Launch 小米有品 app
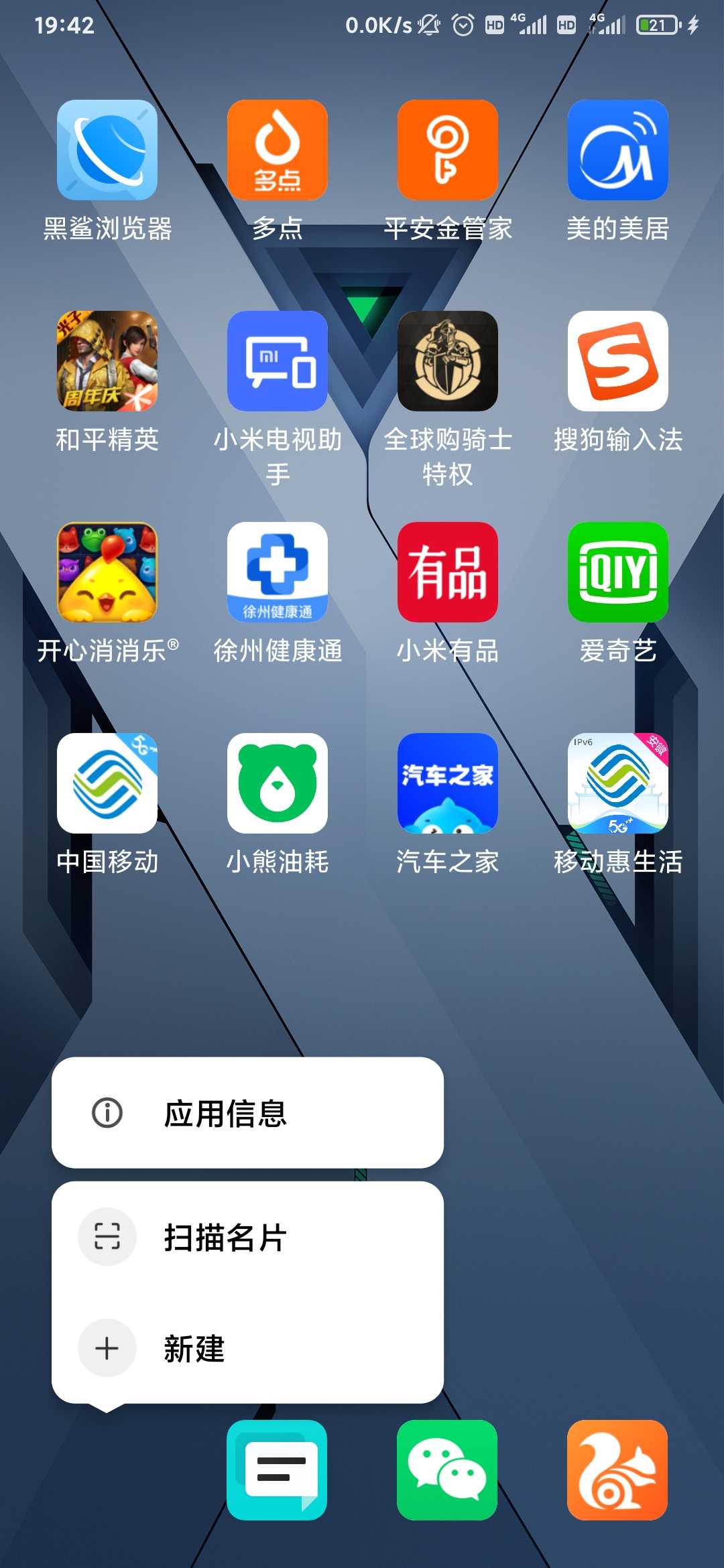 tap(448, 572)
